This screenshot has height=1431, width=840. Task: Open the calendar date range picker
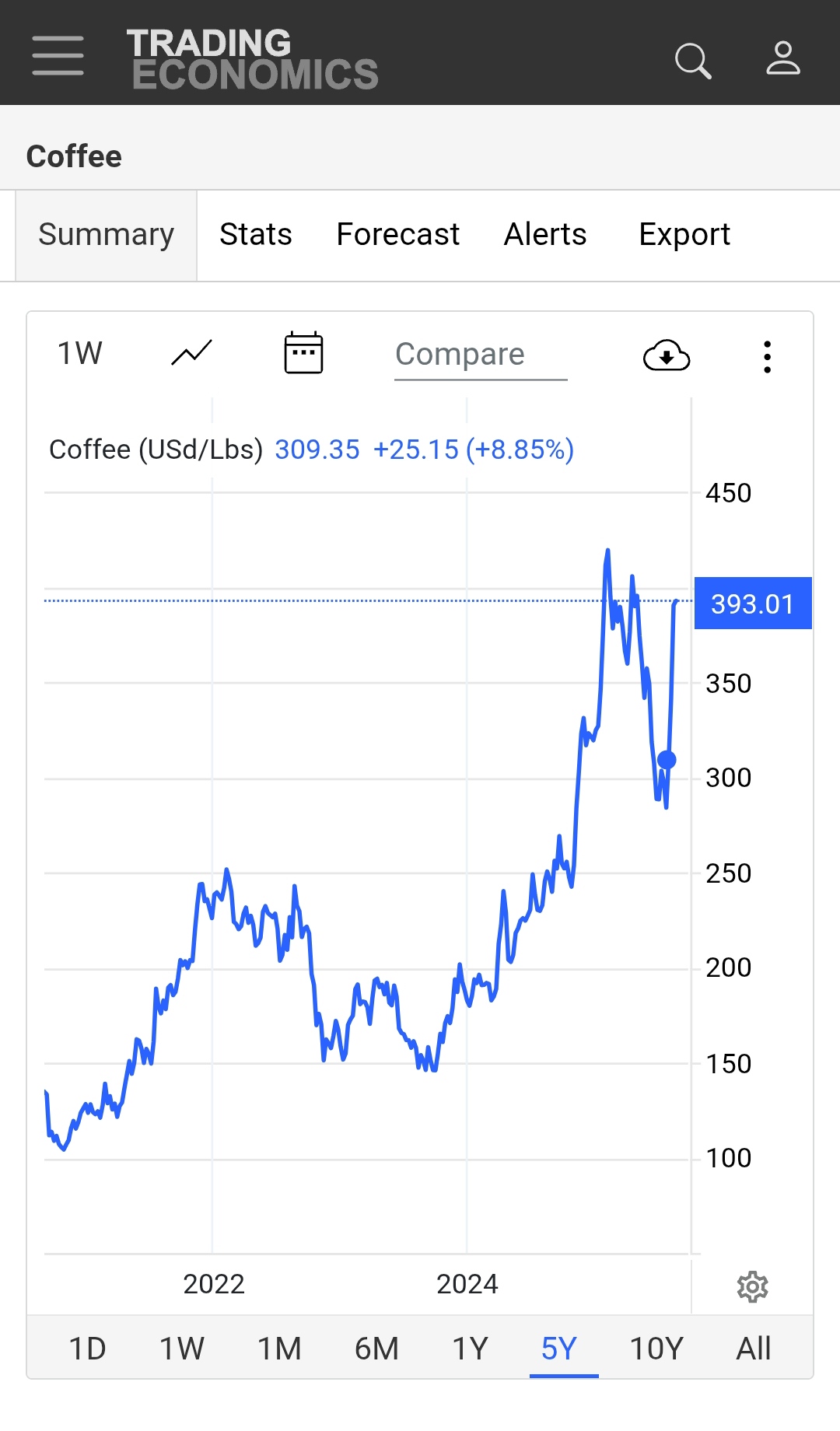pos(303,352)
